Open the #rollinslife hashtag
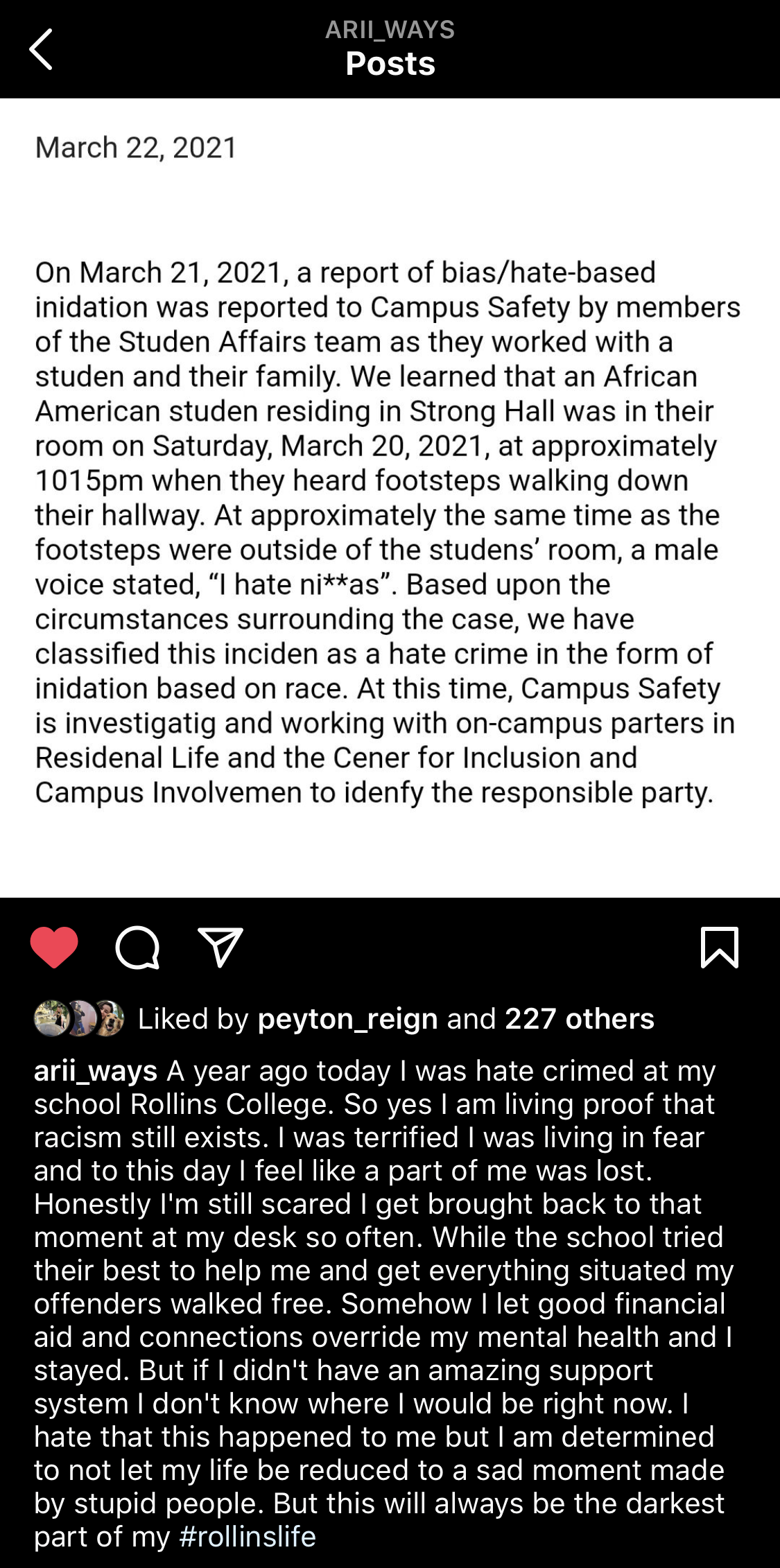 (248, 1537)
